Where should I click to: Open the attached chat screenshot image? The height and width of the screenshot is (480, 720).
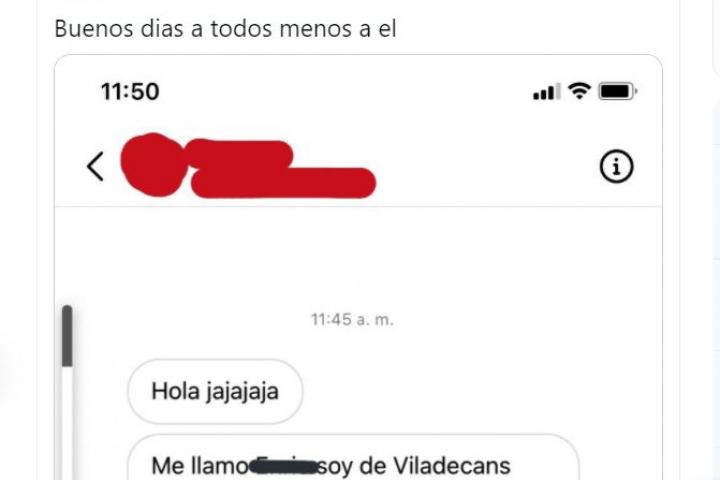(x=358, y=300)
